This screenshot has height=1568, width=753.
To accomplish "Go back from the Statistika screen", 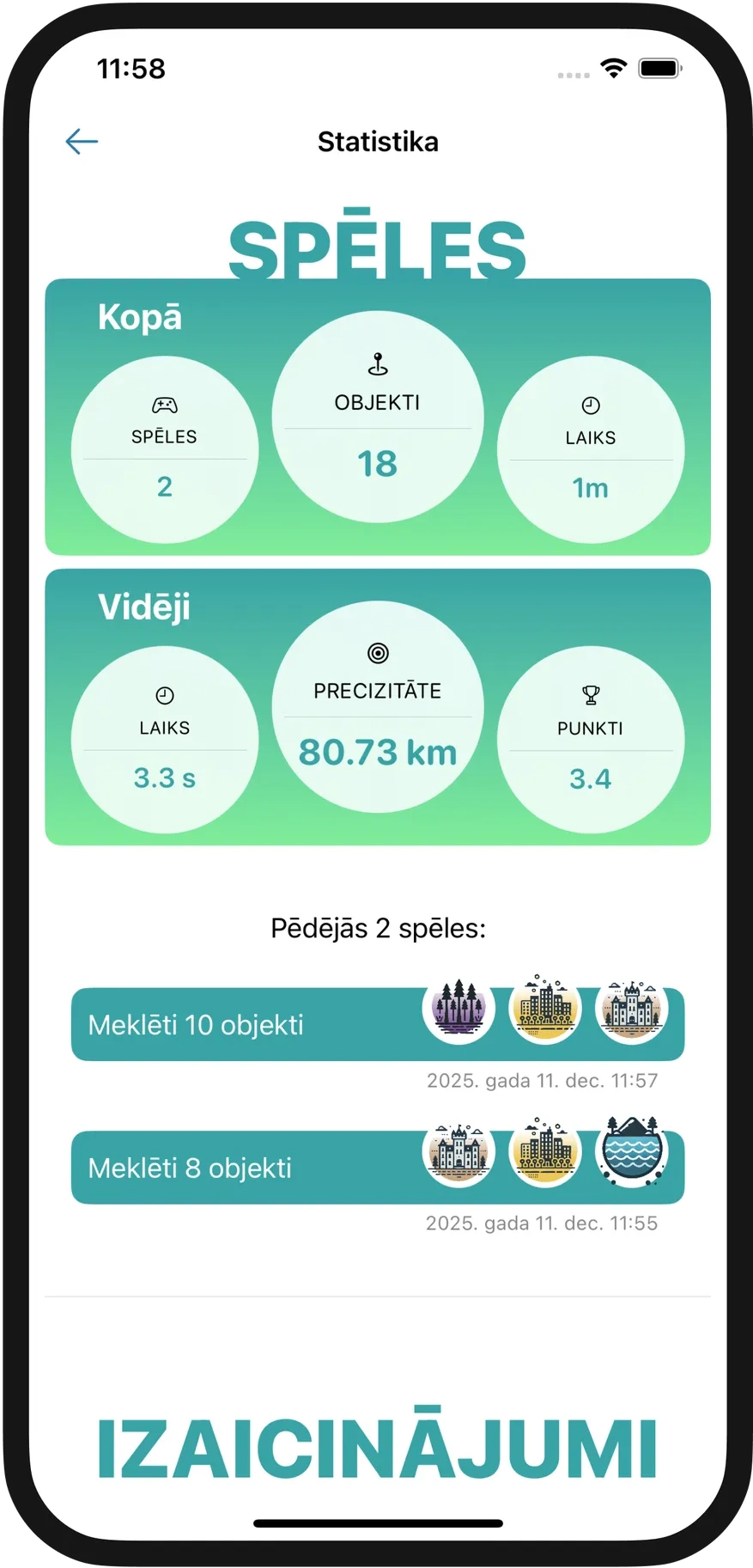I will (82, 141).
